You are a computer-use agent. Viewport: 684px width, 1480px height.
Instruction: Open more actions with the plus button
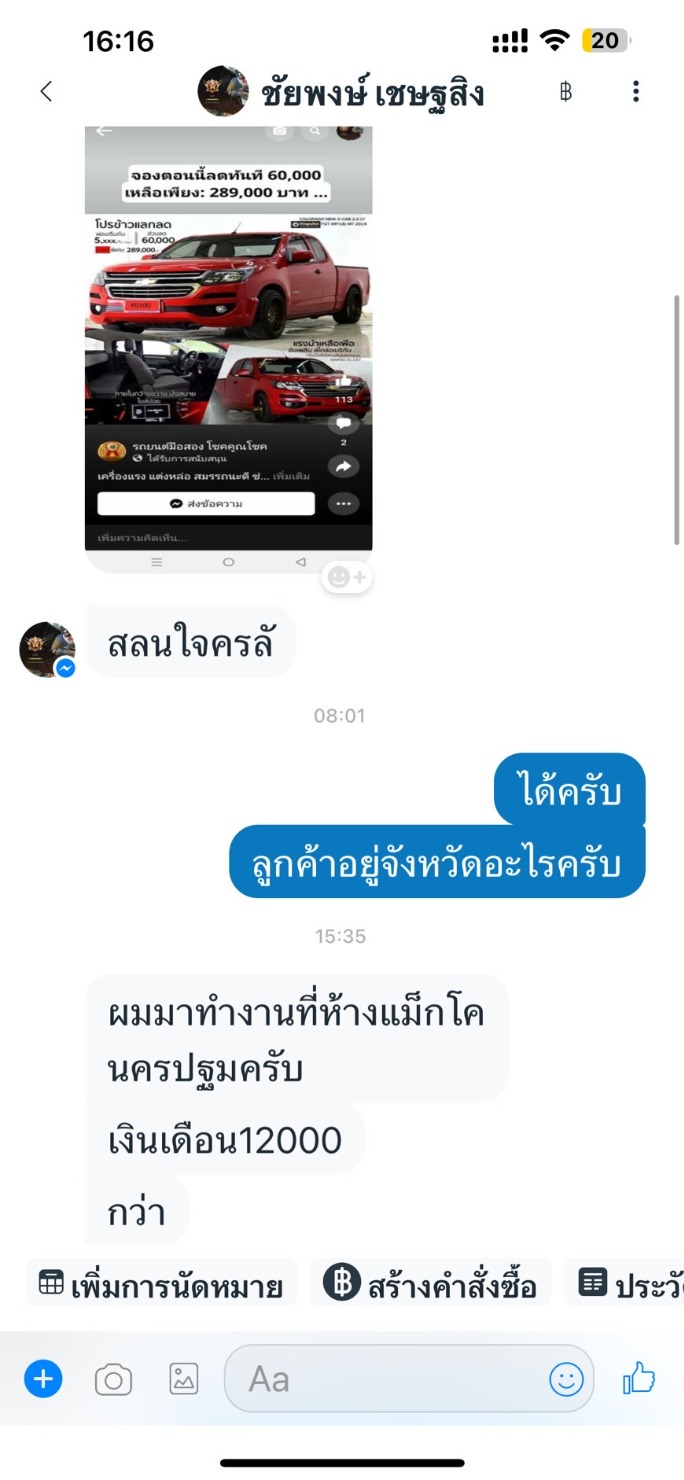pyautogui.click(x=43, y=1380)
